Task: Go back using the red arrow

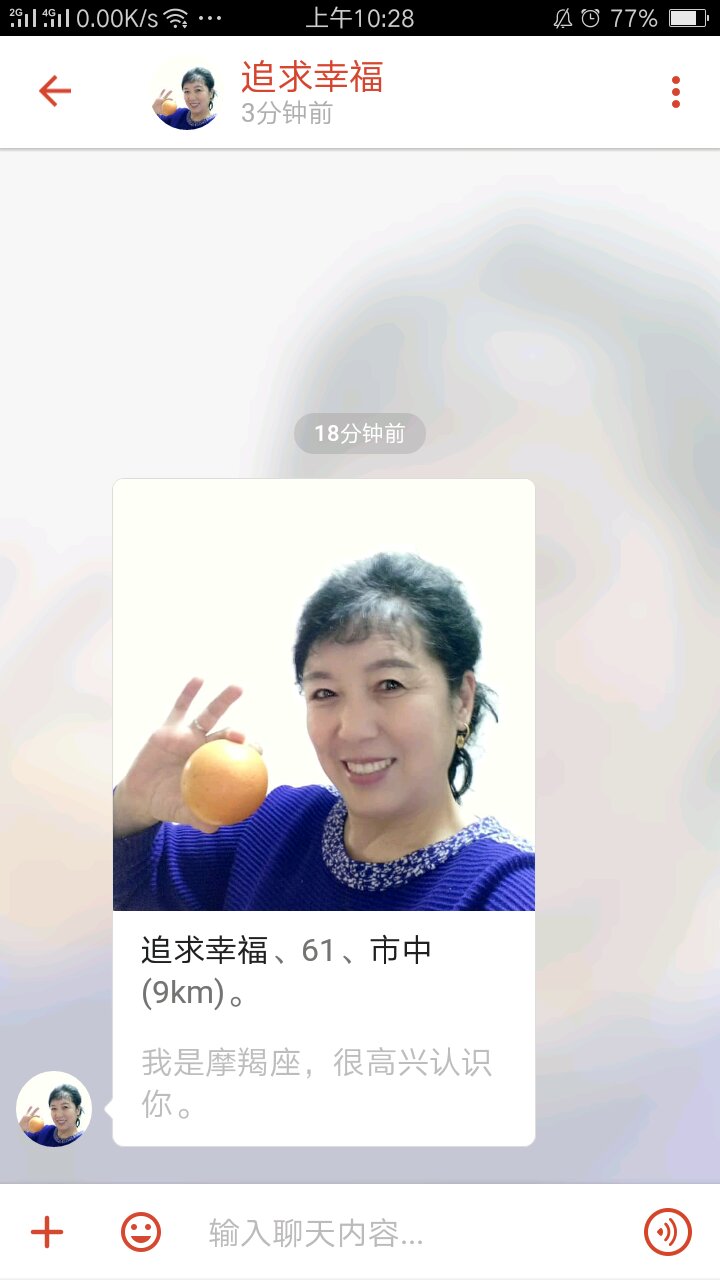Action: tap(55, 92)
